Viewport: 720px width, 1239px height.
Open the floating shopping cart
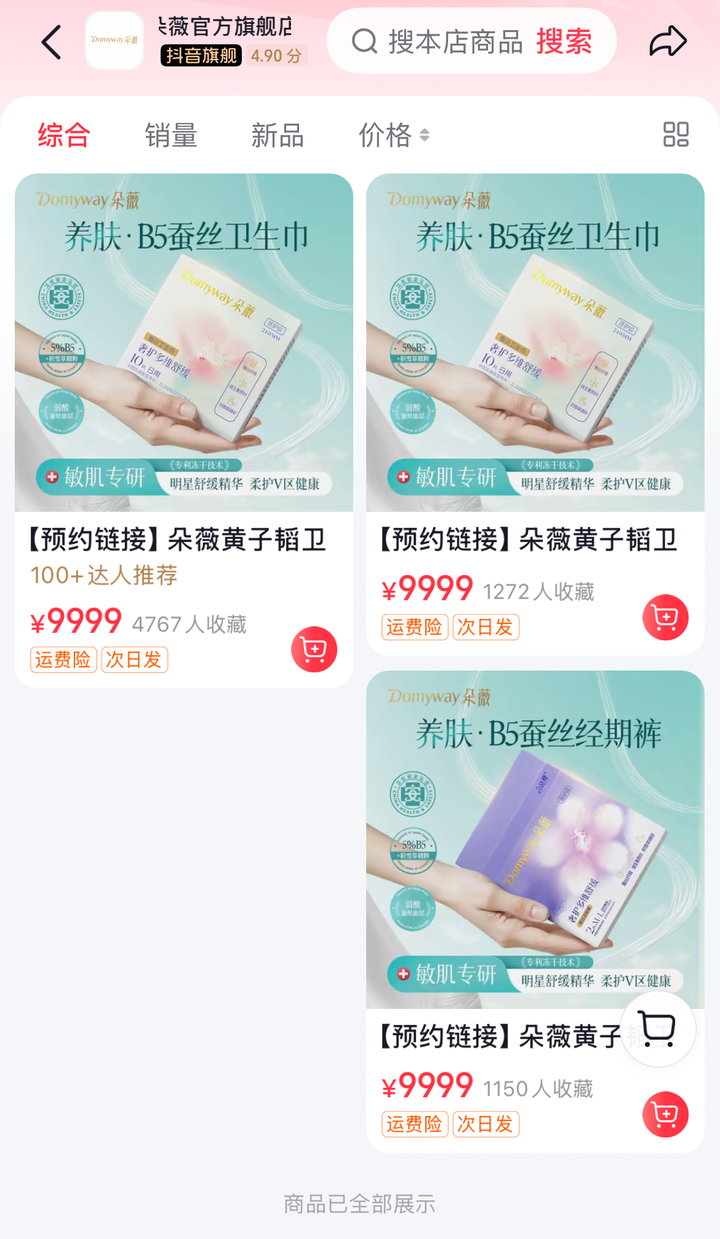(657, 1029)
